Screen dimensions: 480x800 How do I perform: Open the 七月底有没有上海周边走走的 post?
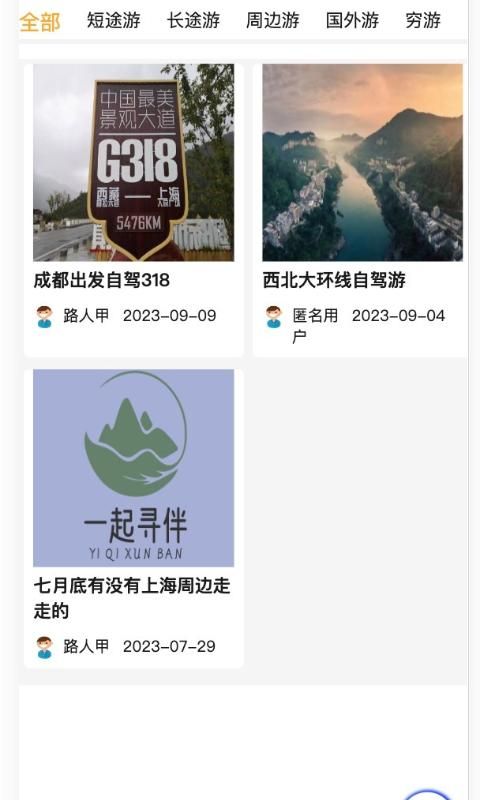click(x=134, y=518)
